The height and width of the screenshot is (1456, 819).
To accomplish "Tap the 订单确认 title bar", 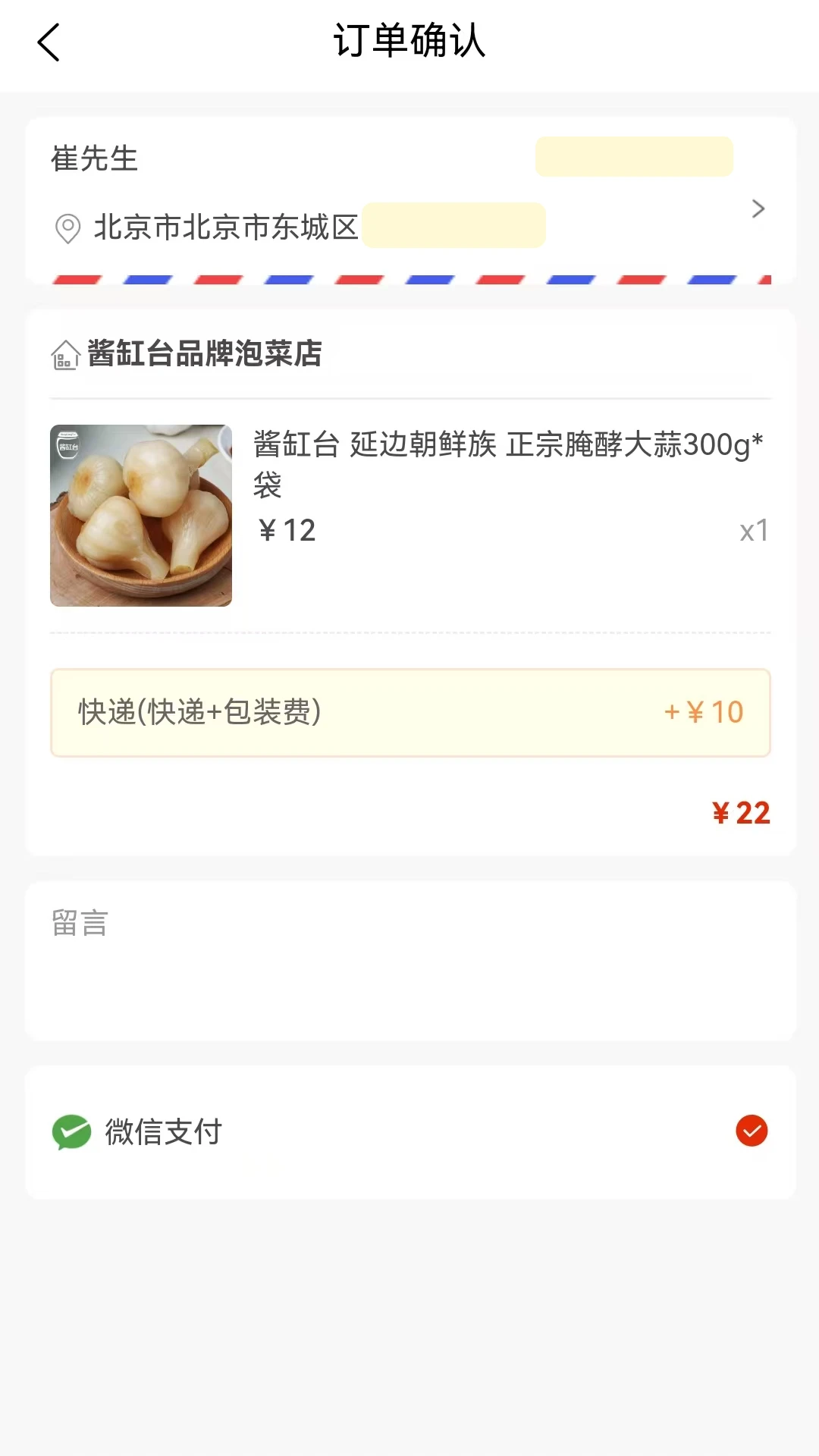I will click(x=409, y=43).
